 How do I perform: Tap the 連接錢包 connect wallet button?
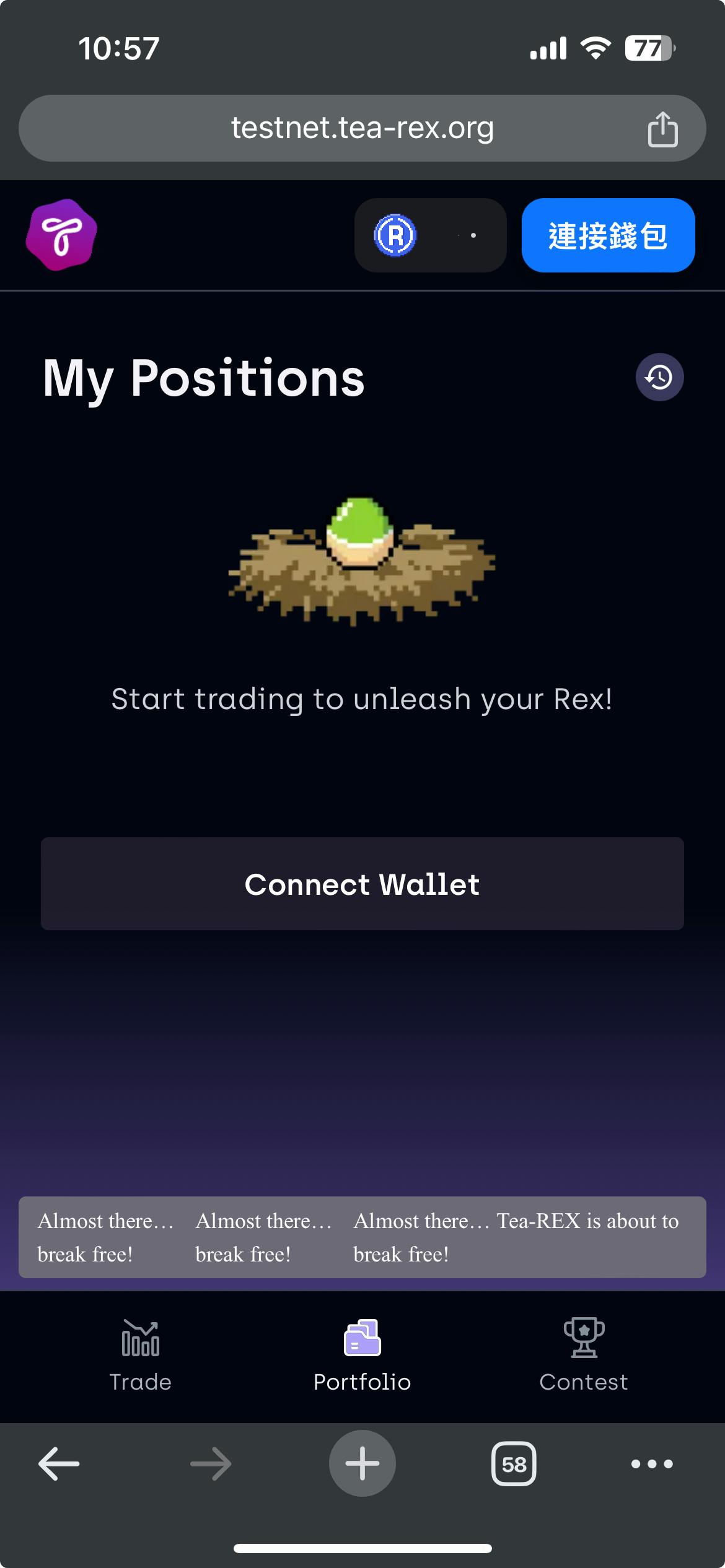coord(608,235)
